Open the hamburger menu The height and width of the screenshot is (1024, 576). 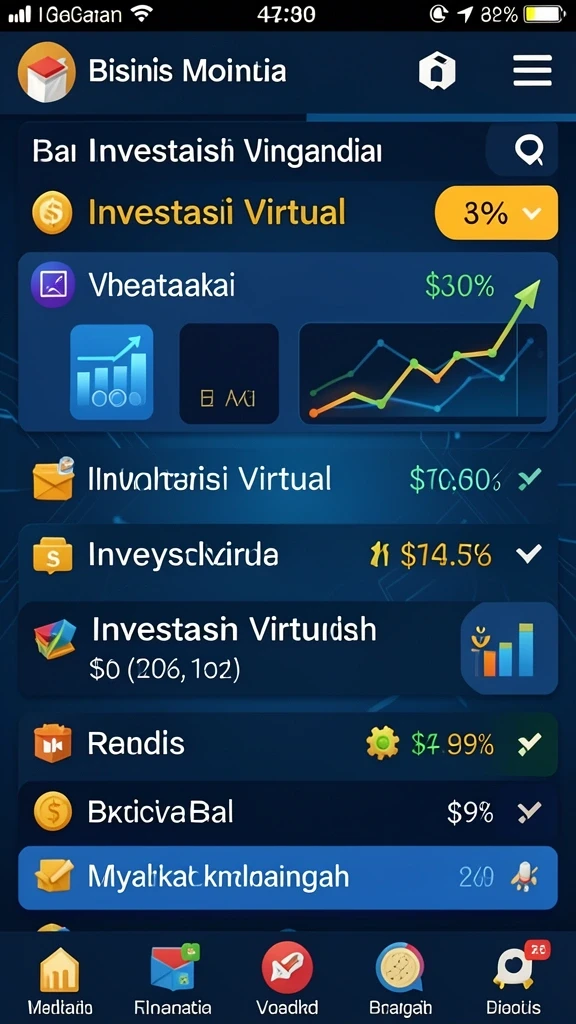(532, 71)
